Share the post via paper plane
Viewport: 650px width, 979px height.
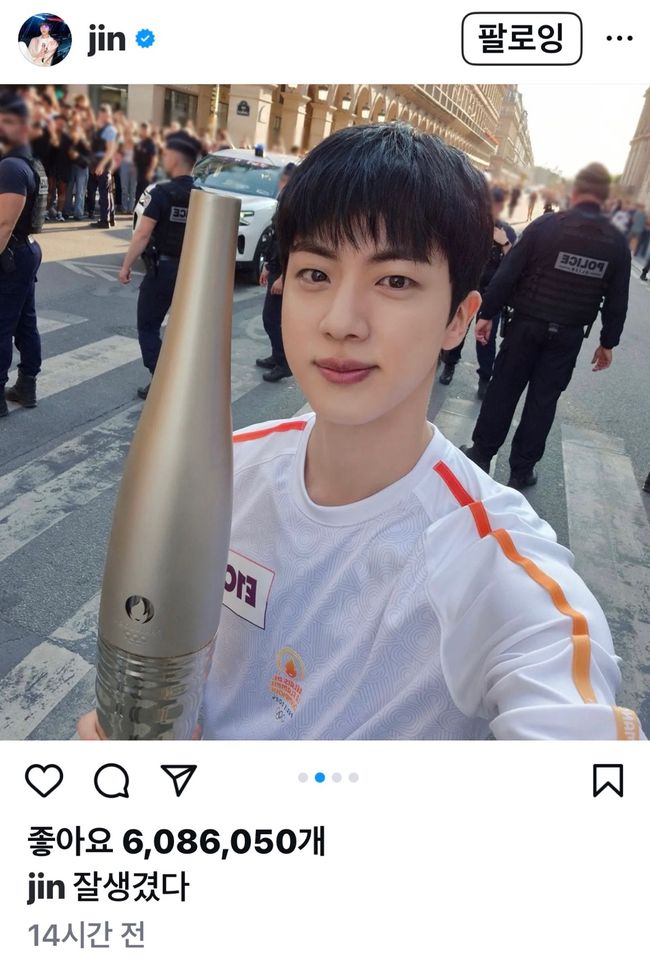click(179, 780)
